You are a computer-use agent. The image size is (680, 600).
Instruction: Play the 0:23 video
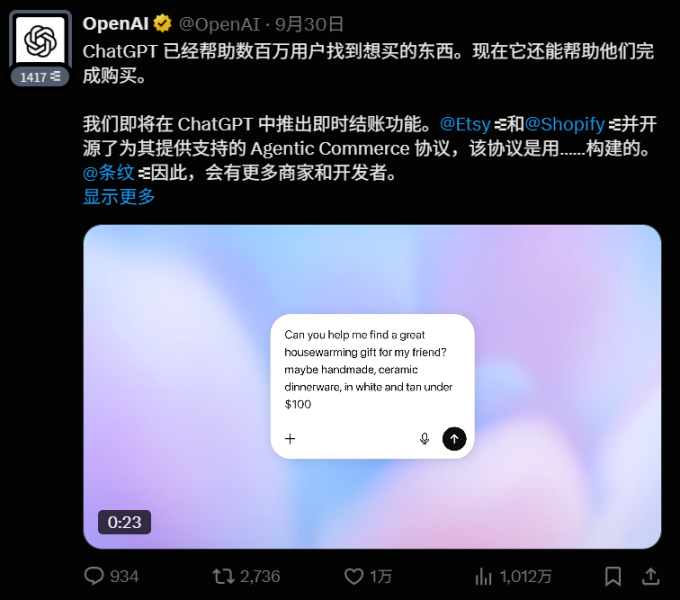372,386
